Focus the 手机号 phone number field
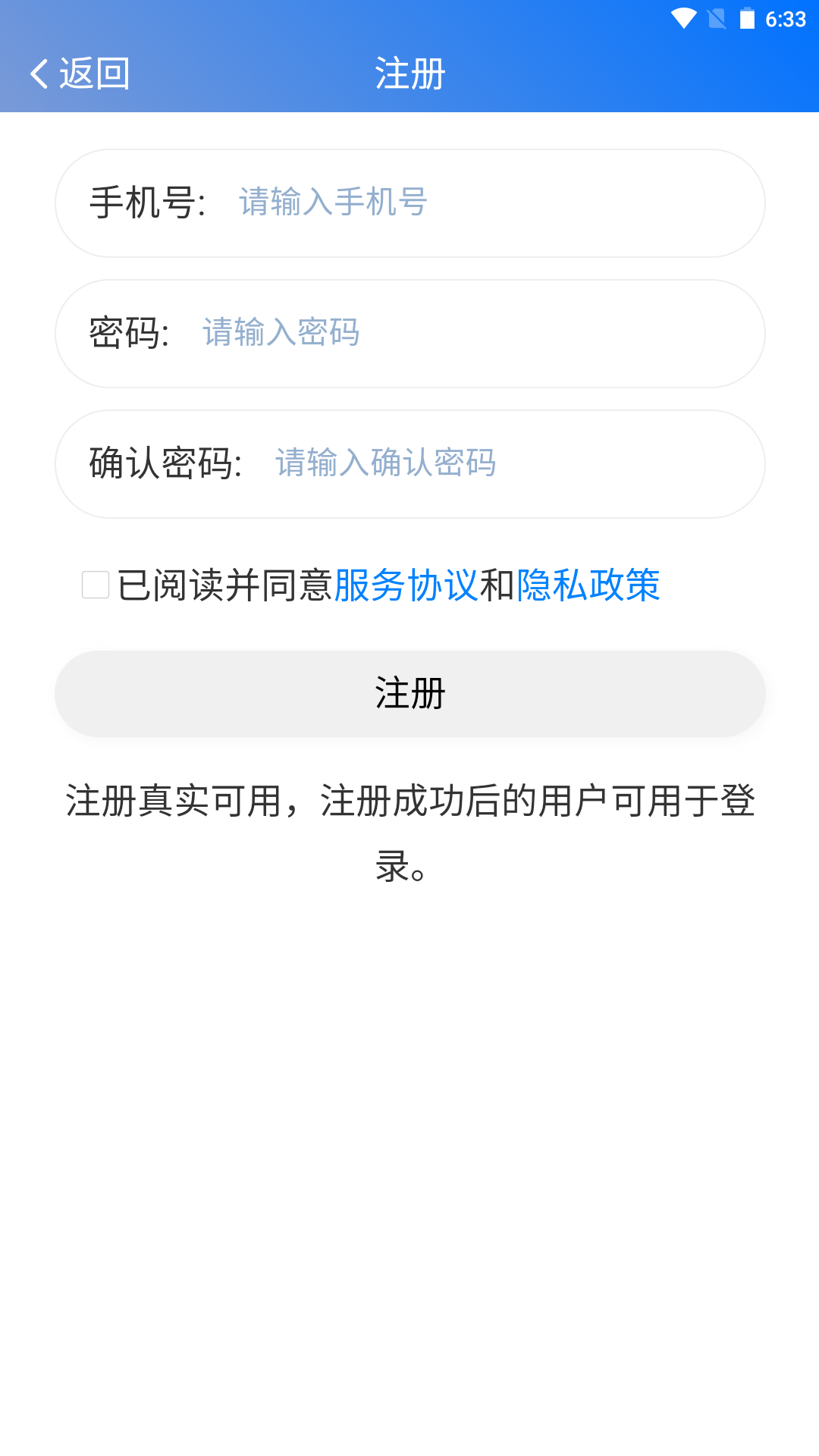The height and width of the screenshot is (1456, 819). pos(485,203)
